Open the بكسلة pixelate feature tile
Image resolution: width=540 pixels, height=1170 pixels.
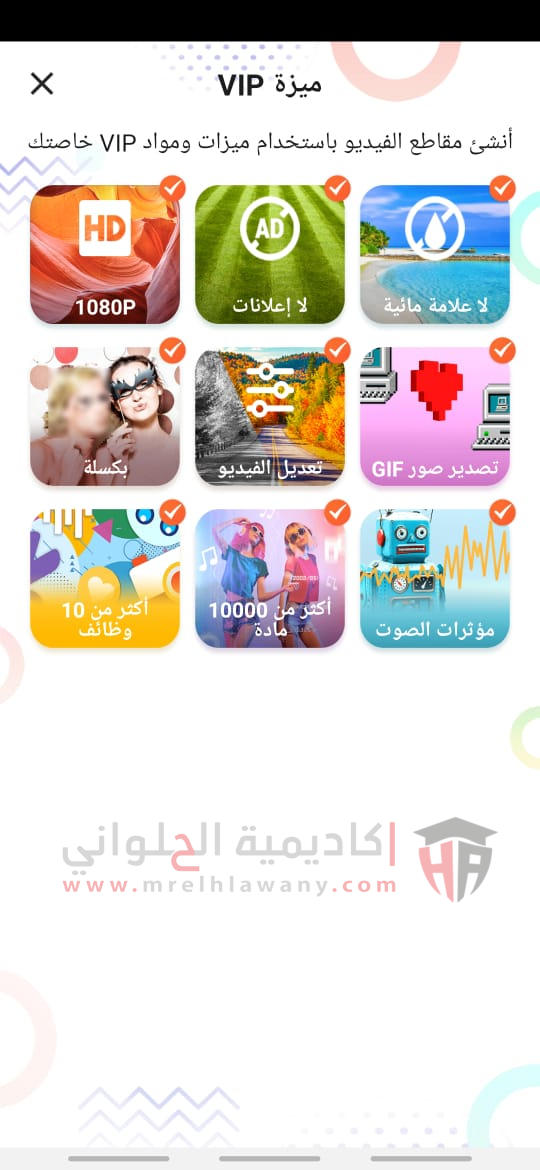105,416
